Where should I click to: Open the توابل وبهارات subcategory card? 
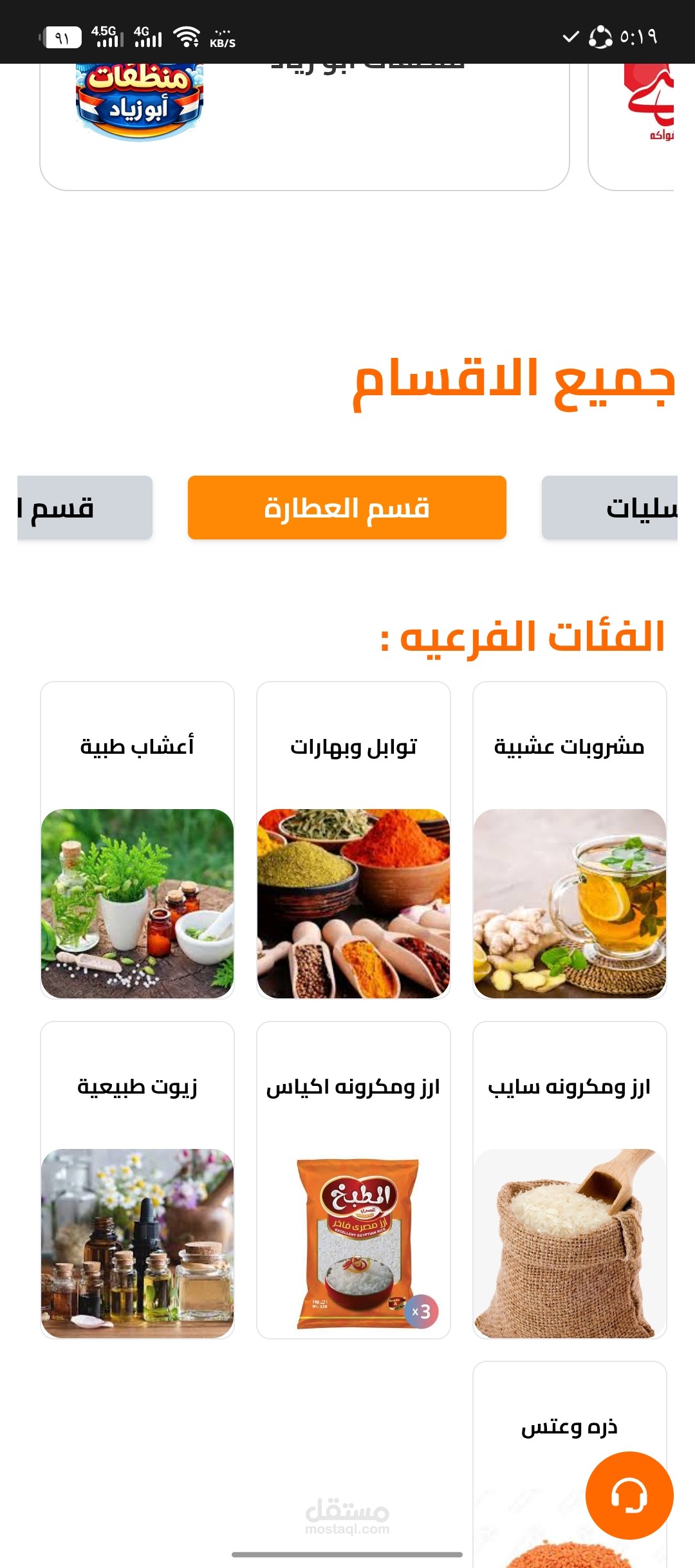[353, 840]
